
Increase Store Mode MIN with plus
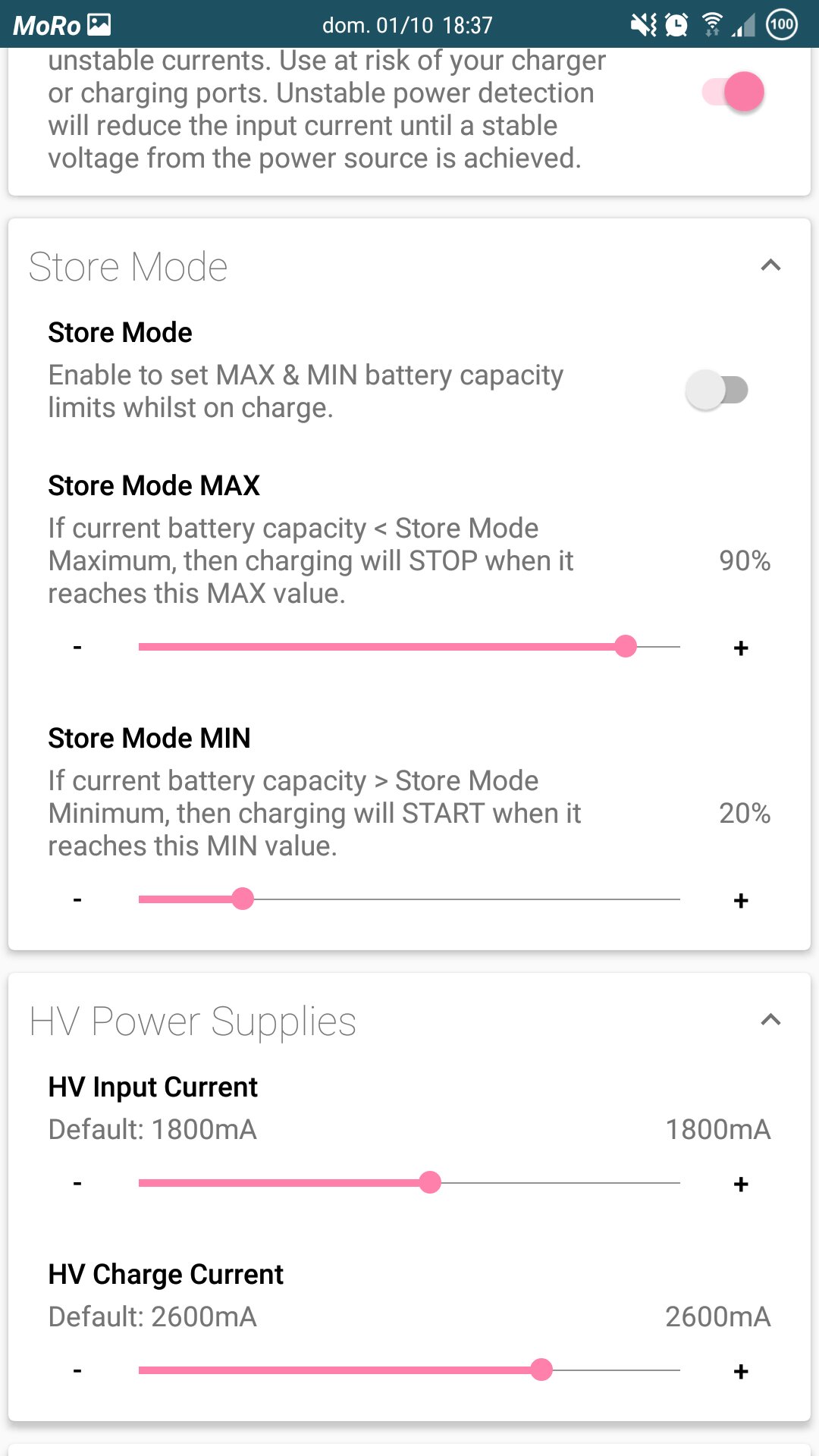pyautogui.click(x=741, y=900)
